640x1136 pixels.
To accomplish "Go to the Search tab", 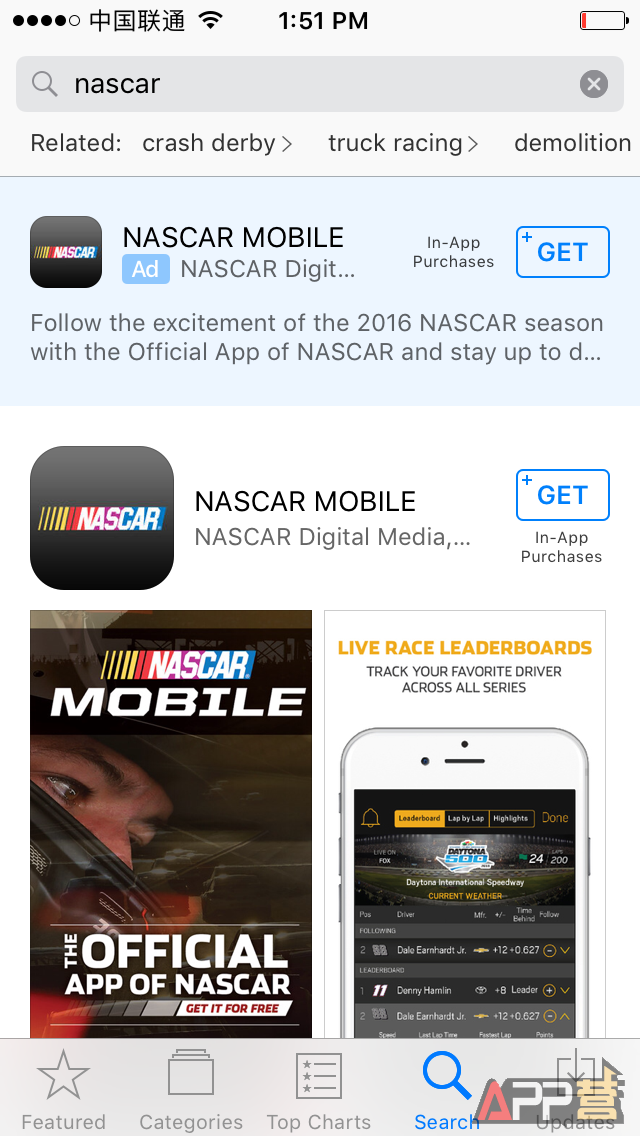I will (x=446, y=1089).
